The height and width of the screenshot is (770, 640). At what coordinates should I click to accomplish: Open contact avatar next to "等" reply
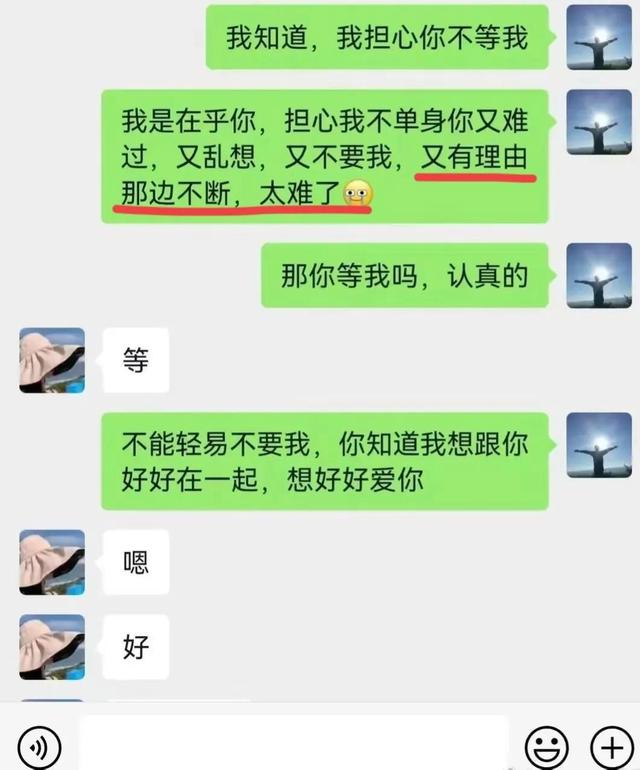[x=52, y=360]
